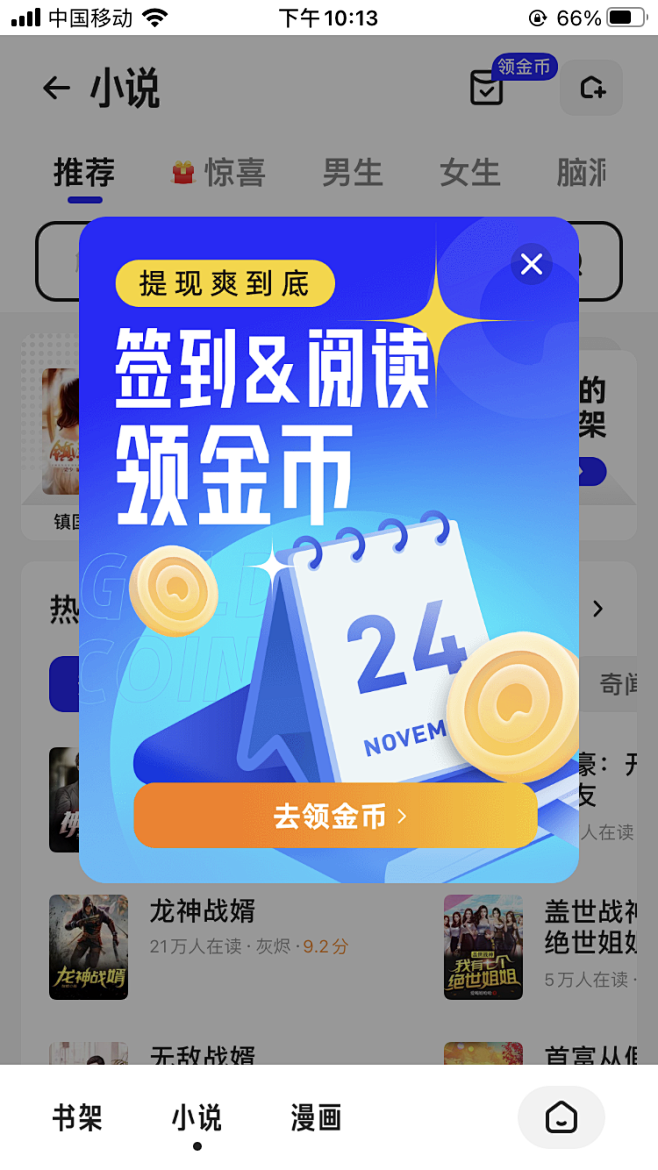
Task: Switch to the 男生 tab
Action: tap(352, 172)
